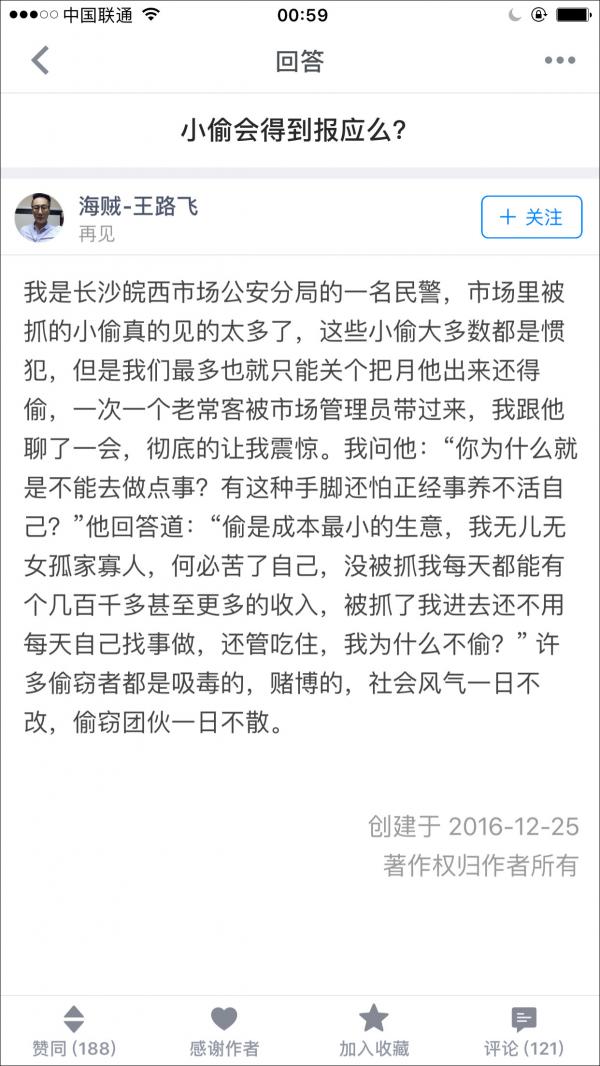The width and height of the screenshot is (600, 1066).
Task: Open the 评论 (121) comments
Action: [523, 1031]
